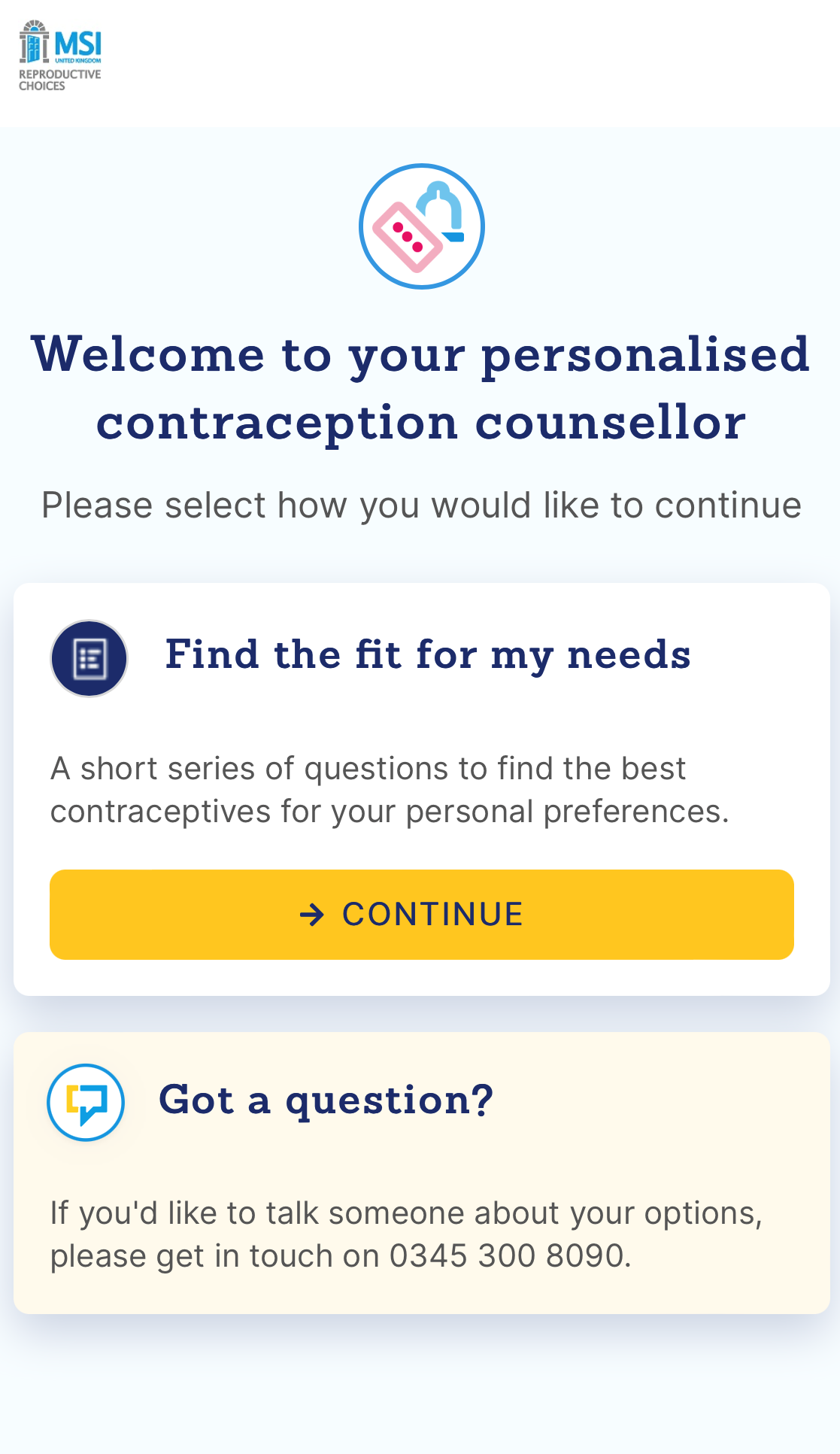
Task: Click the short series of questions description text
Action: tap(390, 788)
